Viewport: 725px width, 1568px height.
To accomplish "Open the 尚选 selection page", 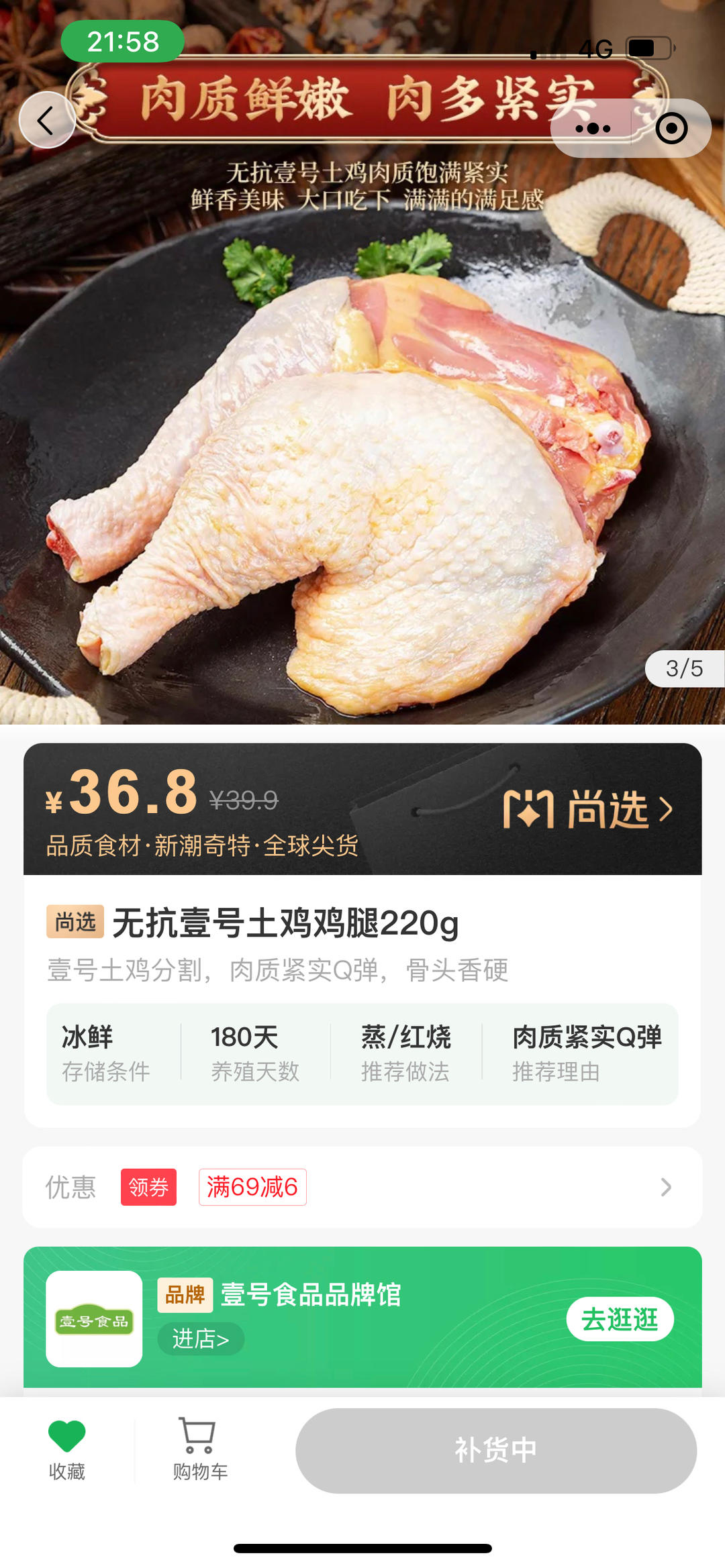I will (x=588, y=809).
